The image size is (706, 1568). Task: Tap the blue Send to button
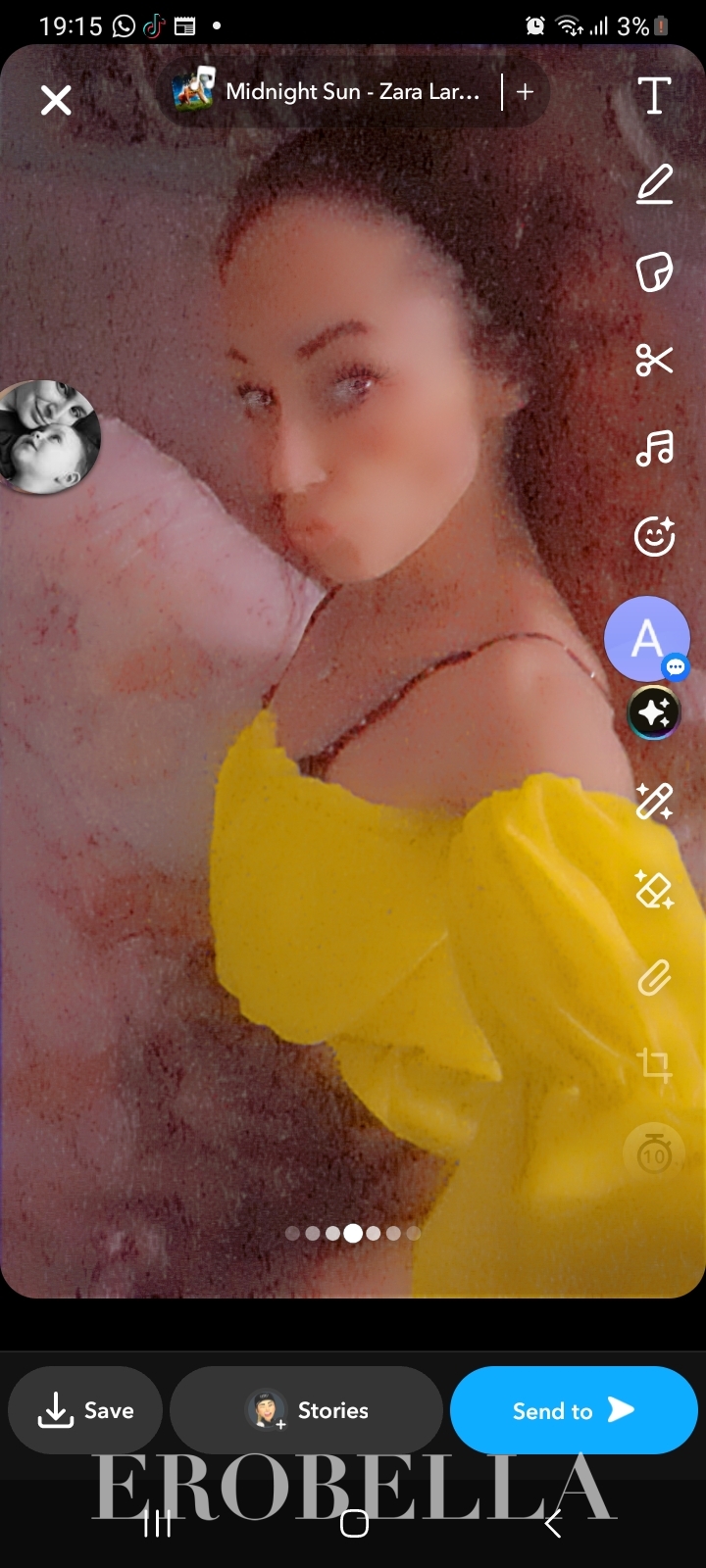pos(574,1410)
